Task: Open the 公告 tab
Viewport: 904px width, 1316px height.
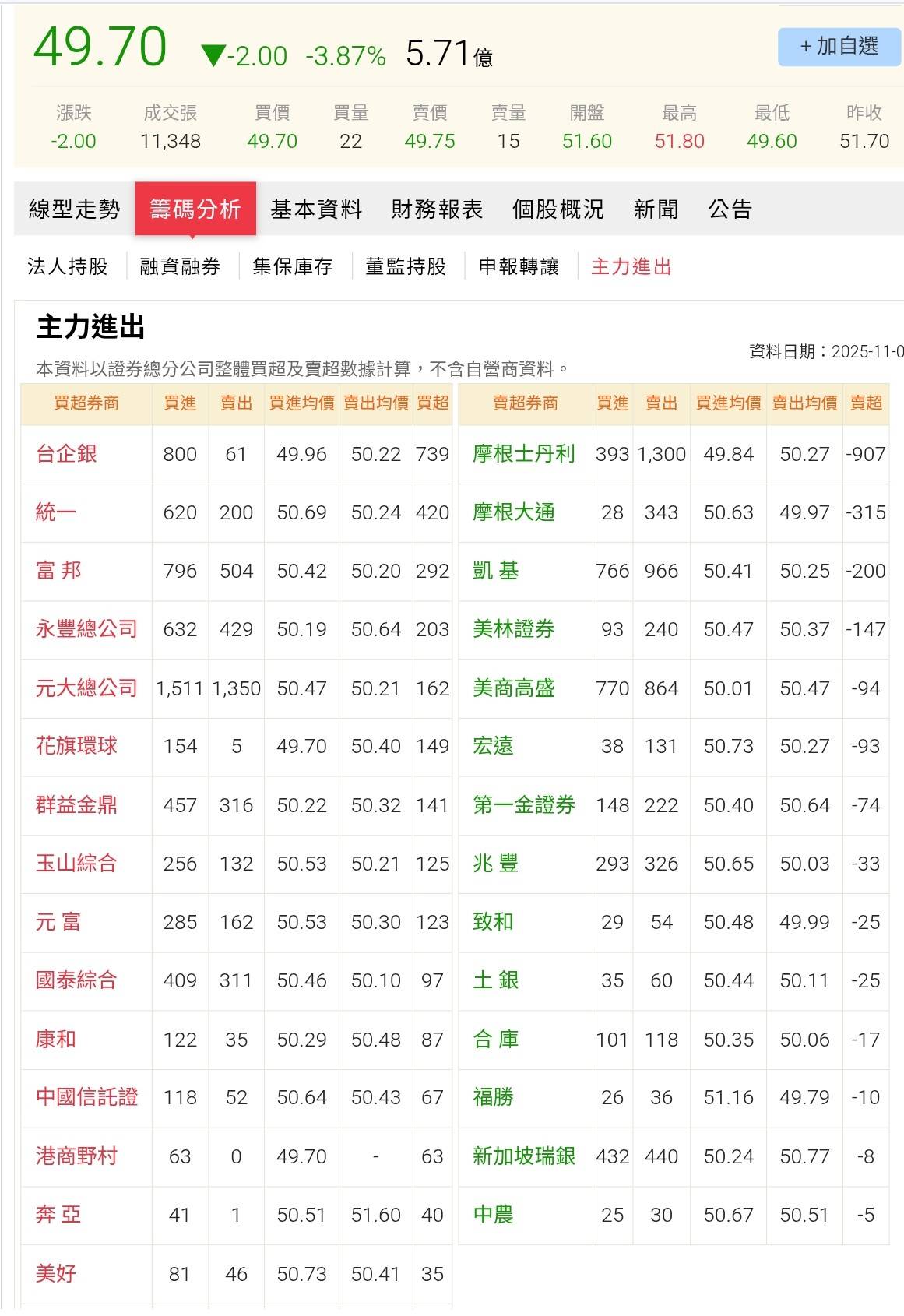Action: (730, 209)
